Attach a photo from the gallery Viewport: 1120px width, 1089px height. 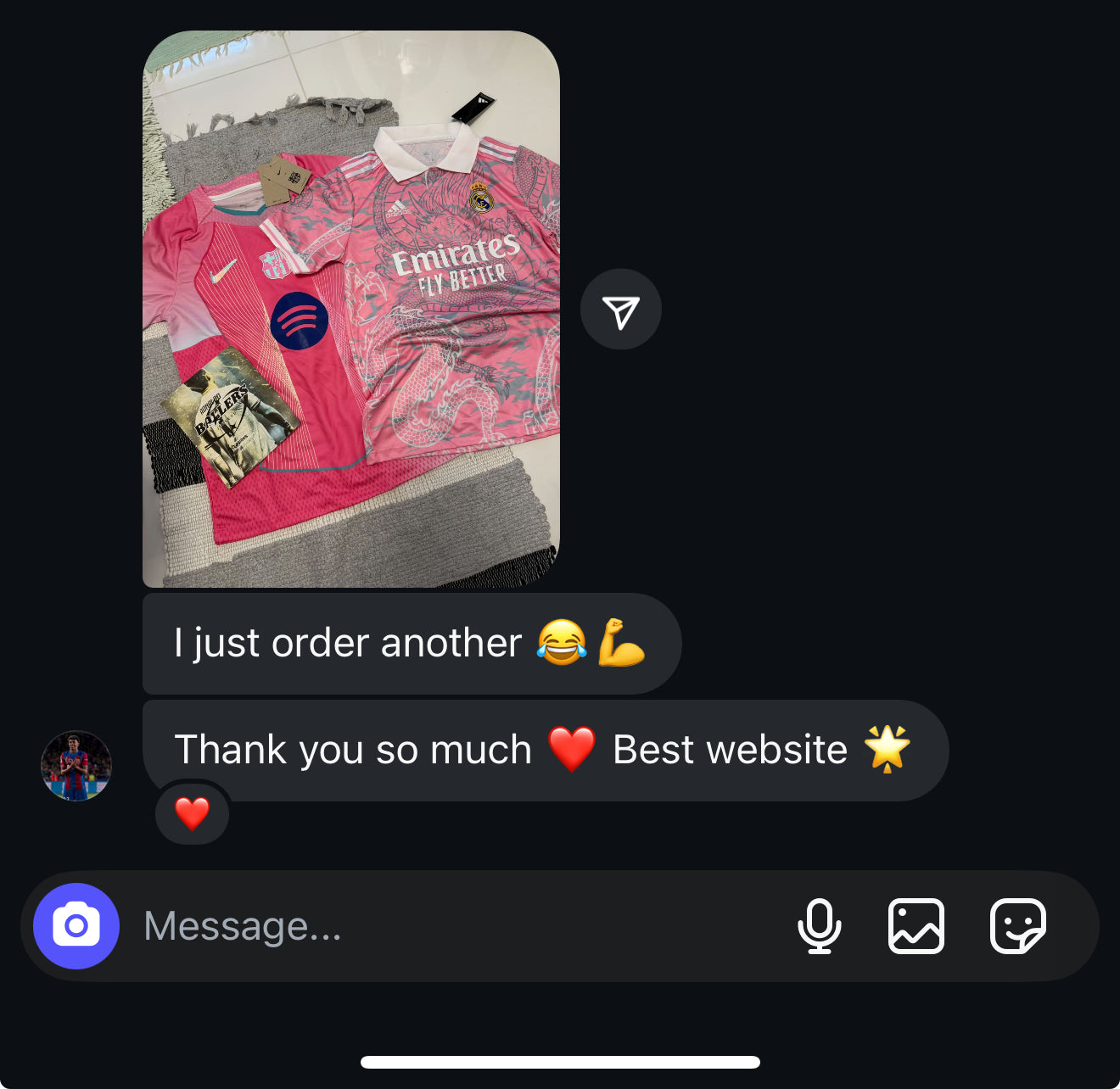(x=916, y=926)
